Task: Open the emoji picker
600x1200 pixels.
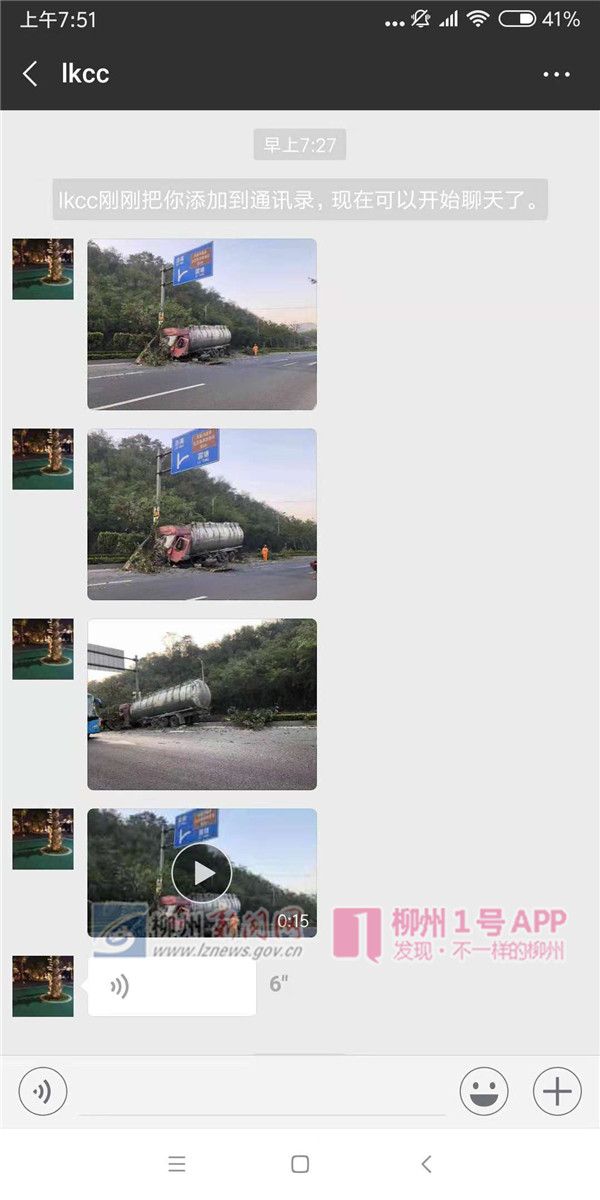Action: (484, 1091)
